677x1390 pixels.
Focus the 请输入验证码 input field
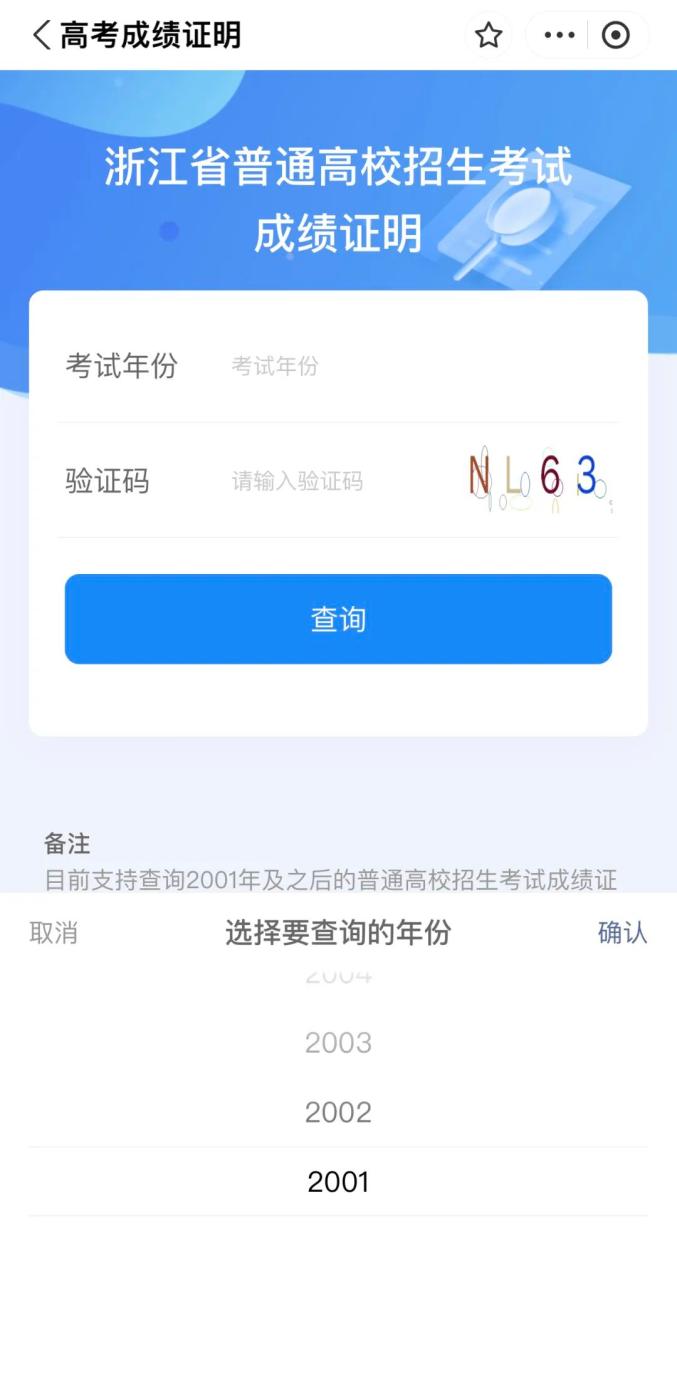pos(330,481)
